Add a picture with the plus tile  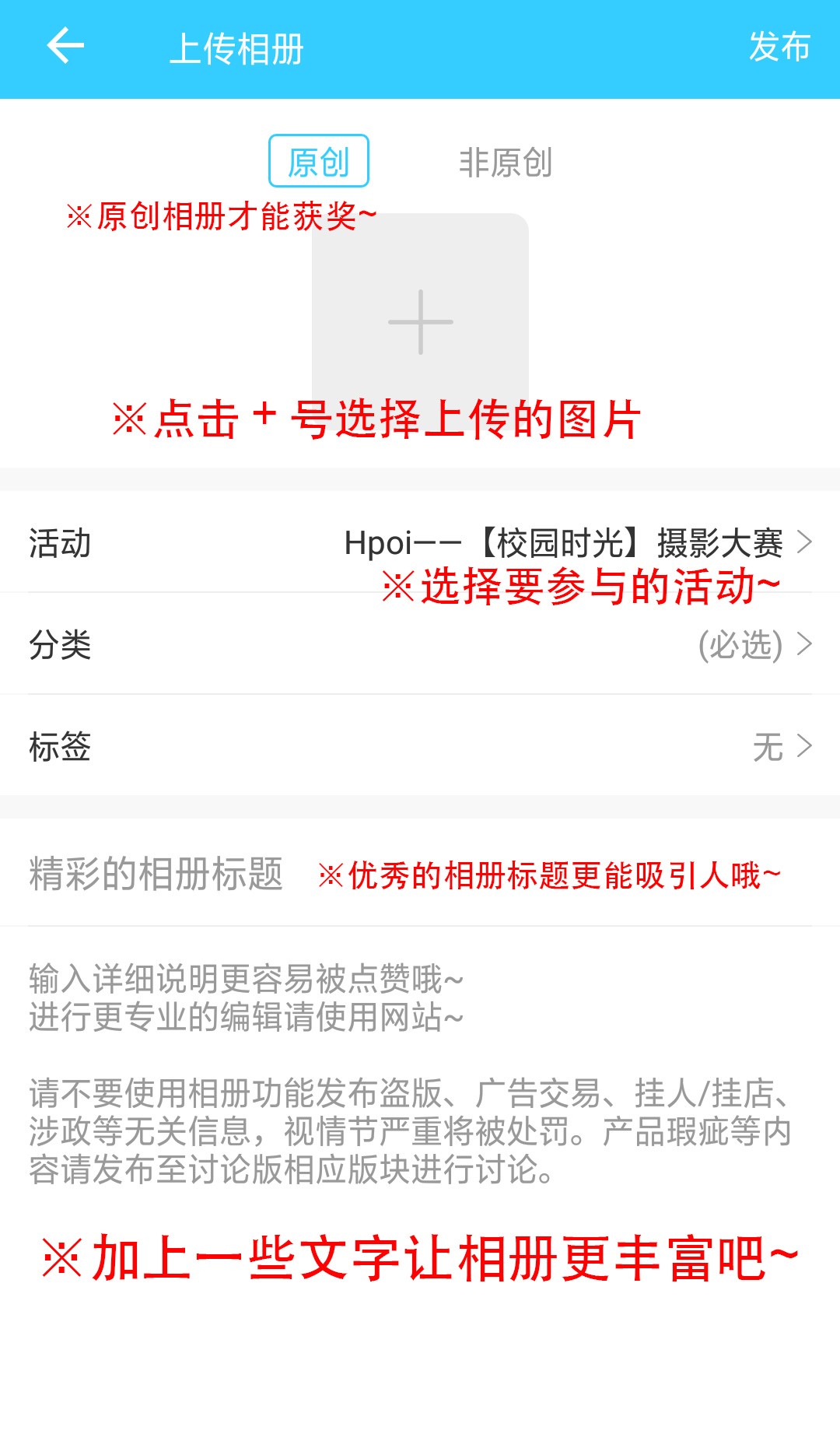(420, 321)
